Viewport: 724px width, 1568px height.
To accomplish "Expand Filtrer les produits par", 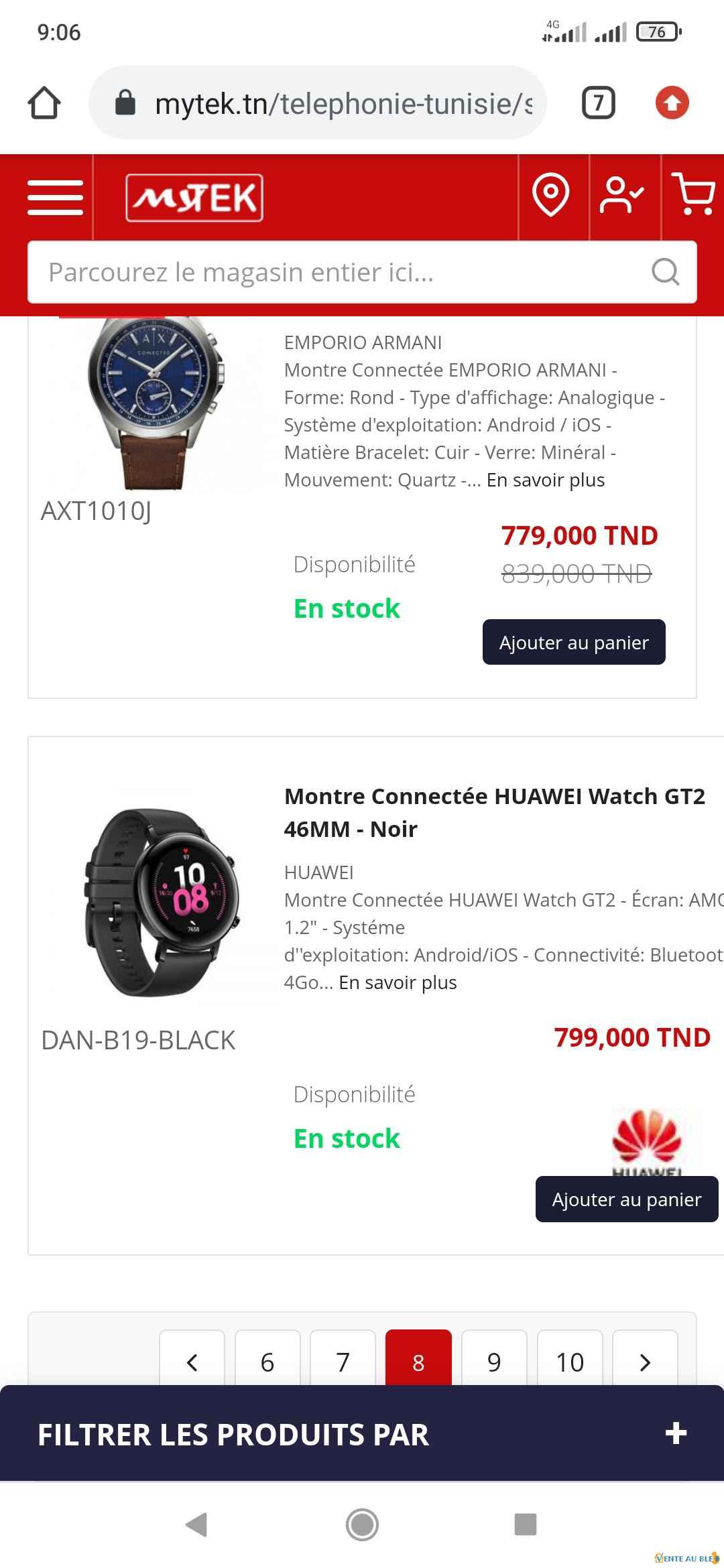I will click(x=675, y=1433).
